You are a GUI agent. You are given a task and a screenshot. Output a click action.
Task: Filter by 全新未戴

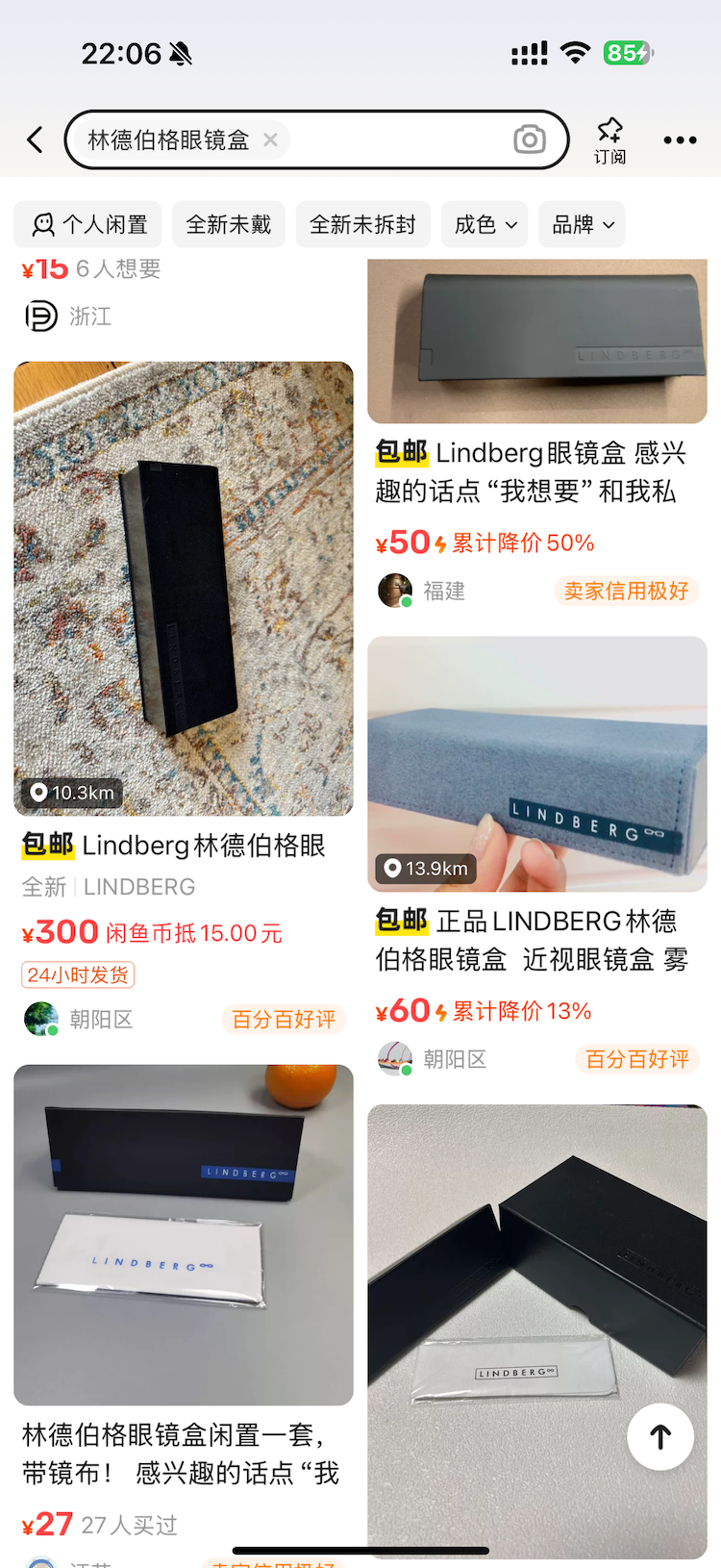[x=229, y=225]
